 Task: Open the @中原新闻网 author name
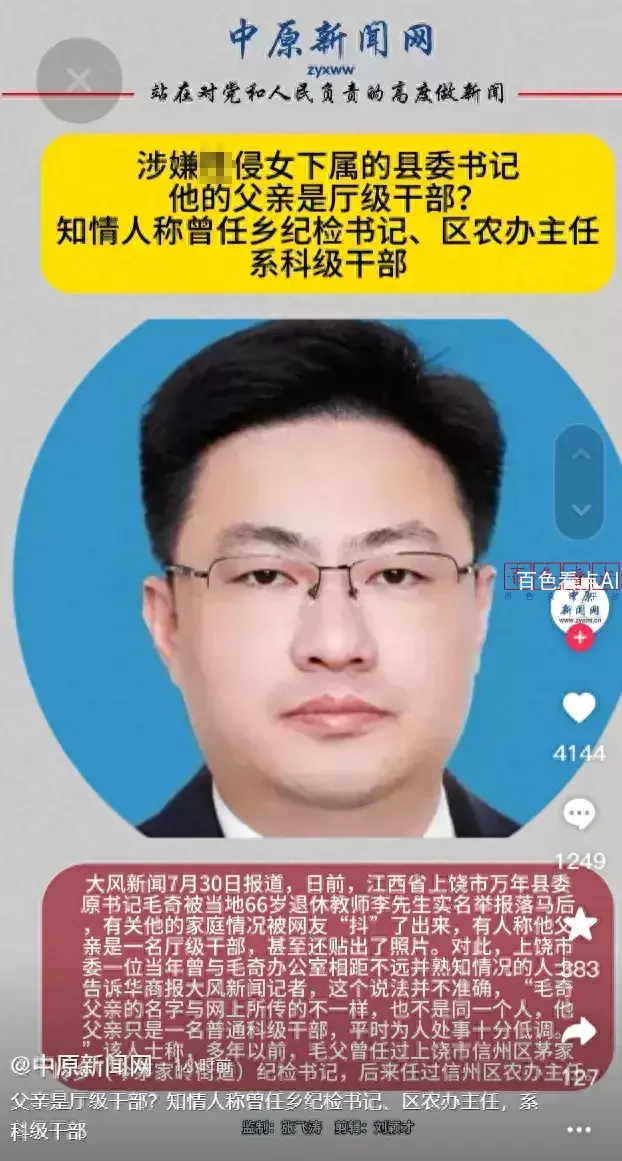[x=82, y=1064]
